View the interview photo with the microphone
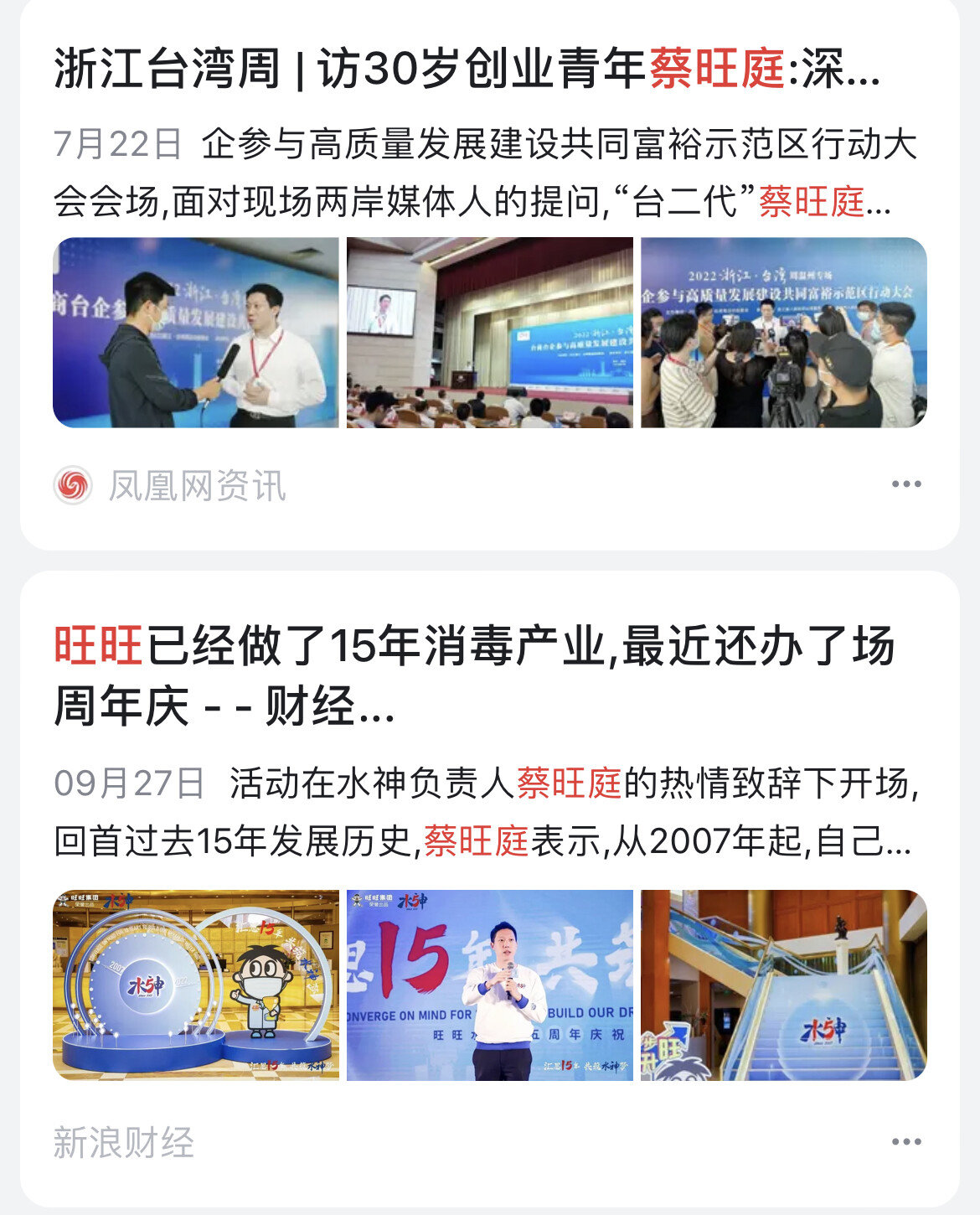Viewport: 980px width, 1215px height. pos(196,333)
